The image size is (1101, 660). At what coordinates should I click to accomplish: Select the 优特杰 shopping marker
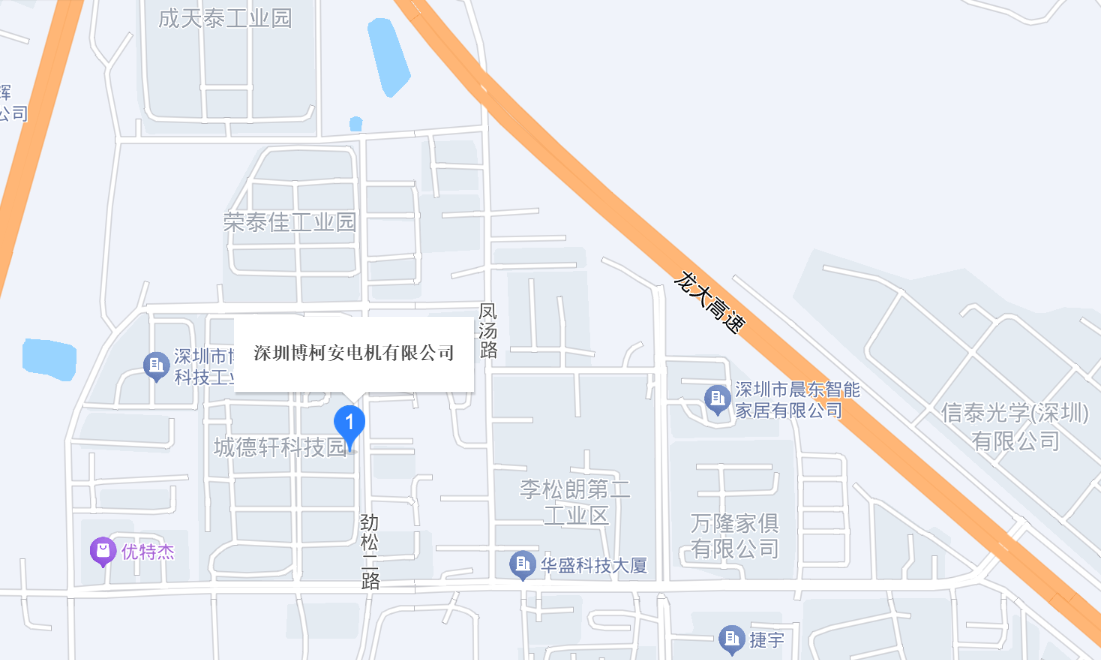click(x=102, y=551)
